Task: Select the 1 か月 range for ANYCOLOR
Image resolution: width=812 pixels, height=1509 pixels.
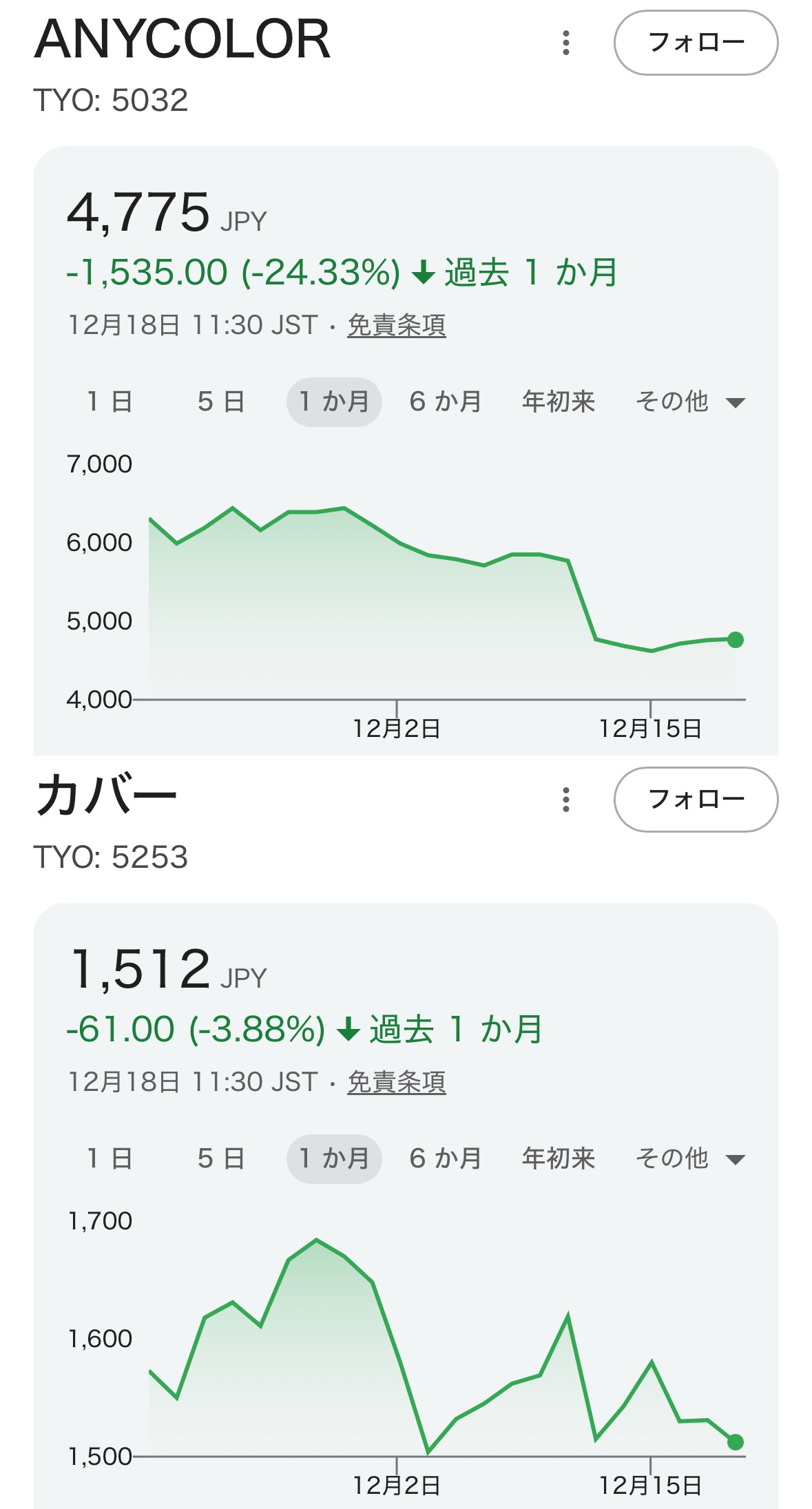Action: [334, 402]
